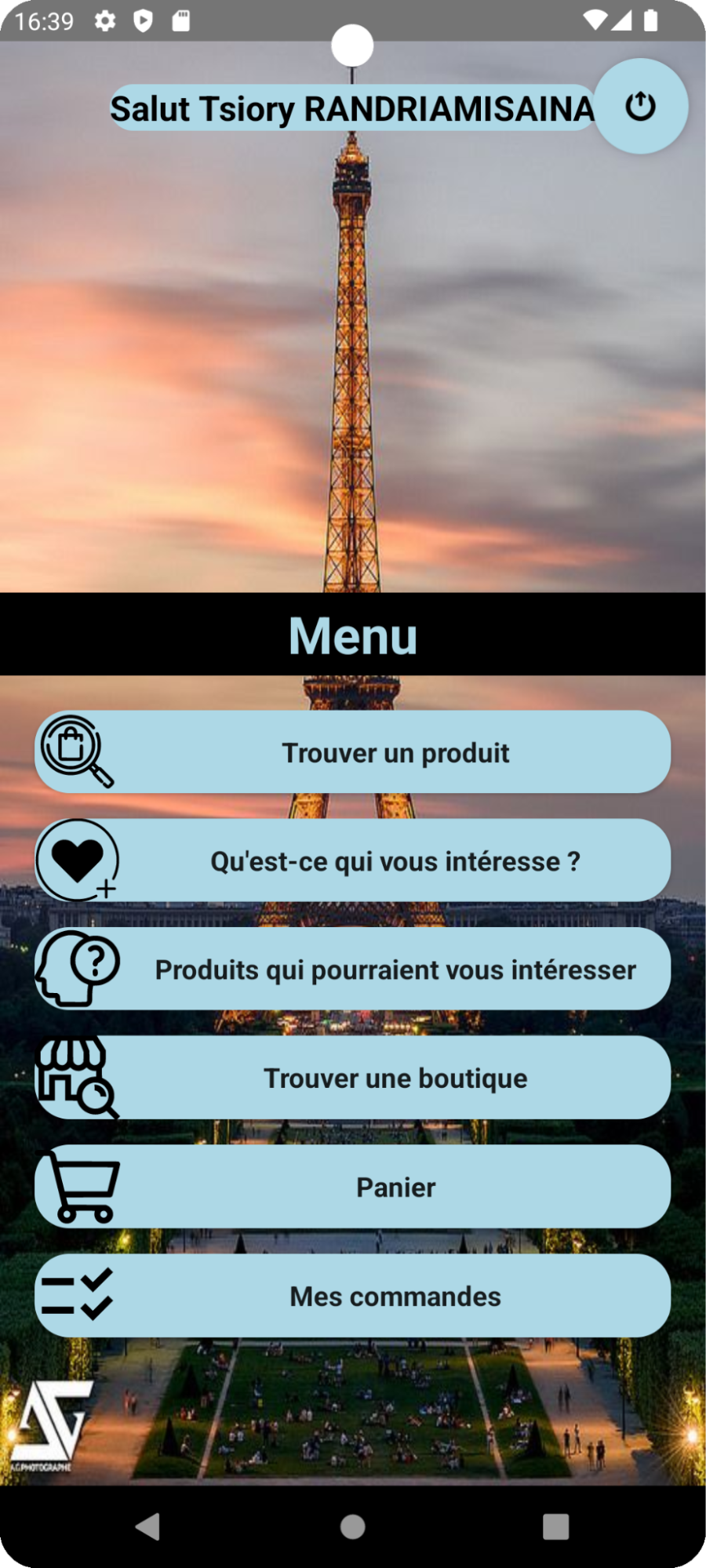The width and height of the screenshot is (706, 1568).
Task: Tap the power logout icon
Action: (640, 106)
